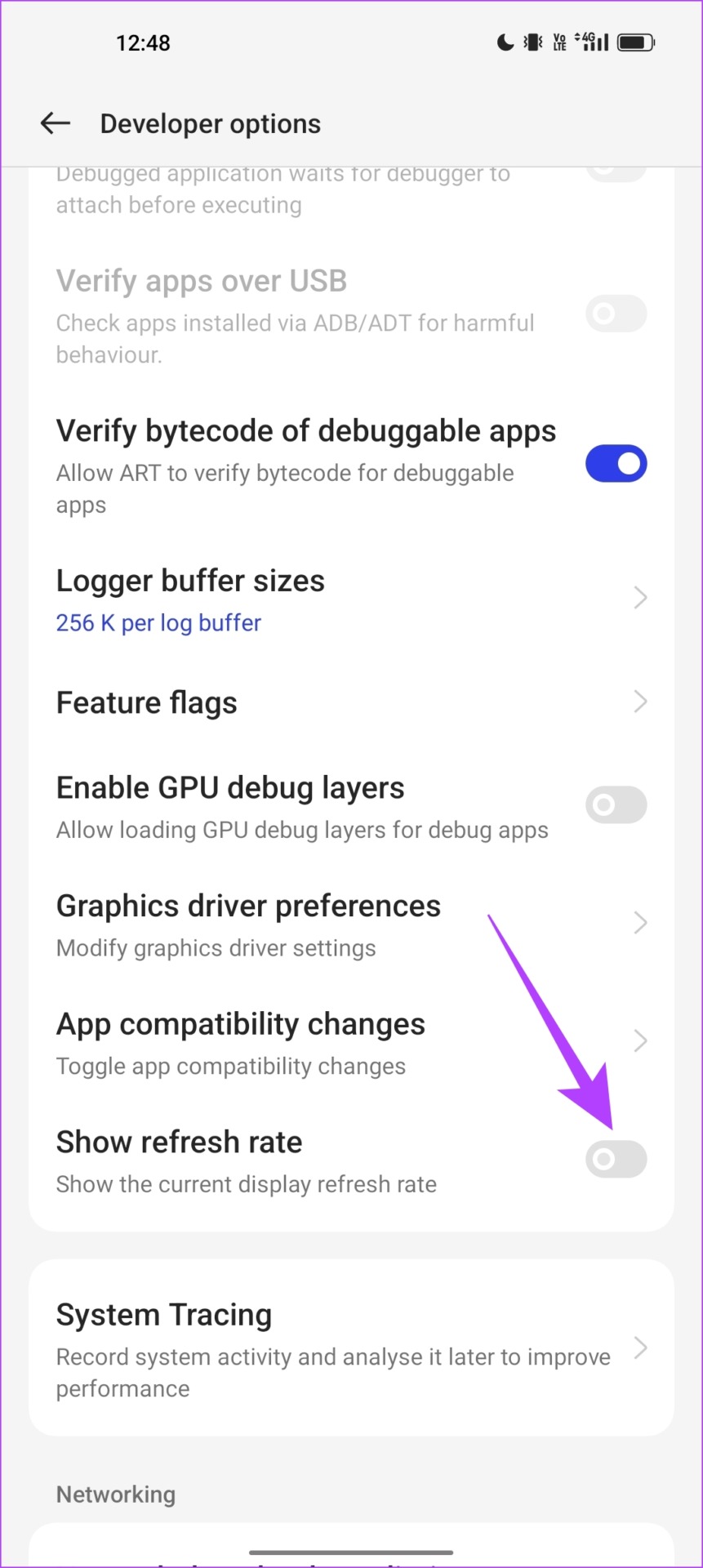Tap the VoLTE indicator in the status bar
The height and width of the screenshot is (1568, 703).
point(560,41)
